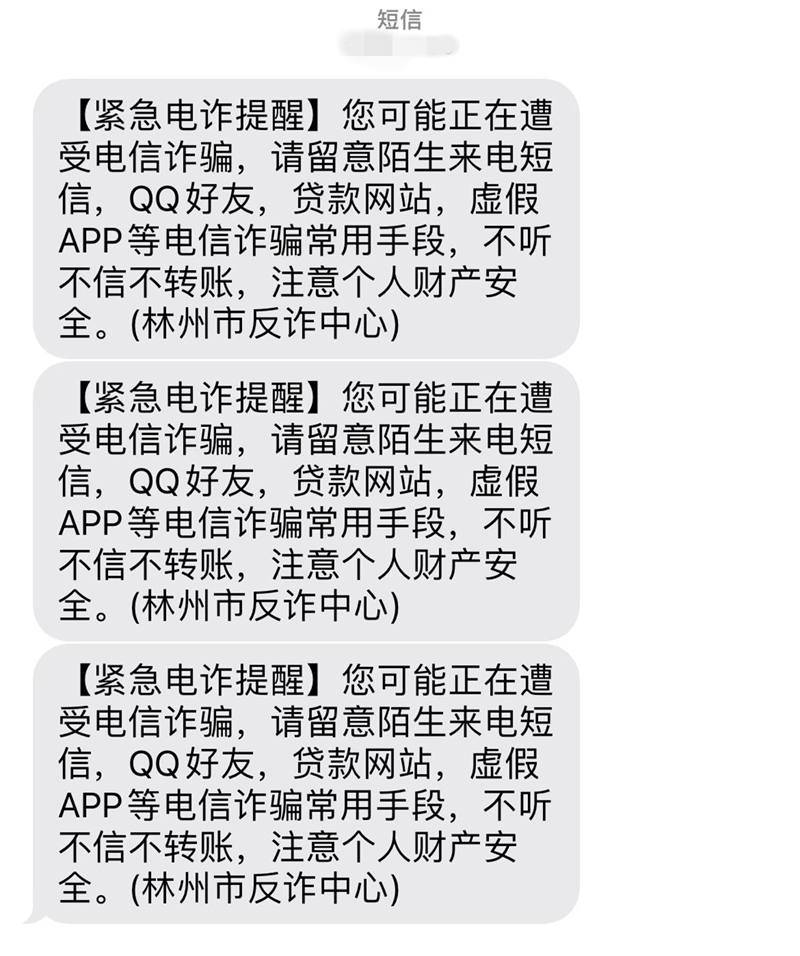The width and height of the screenshot is (800, 956).
Task: Select the blurred sender name below 短信
Action: pos(400,47)
